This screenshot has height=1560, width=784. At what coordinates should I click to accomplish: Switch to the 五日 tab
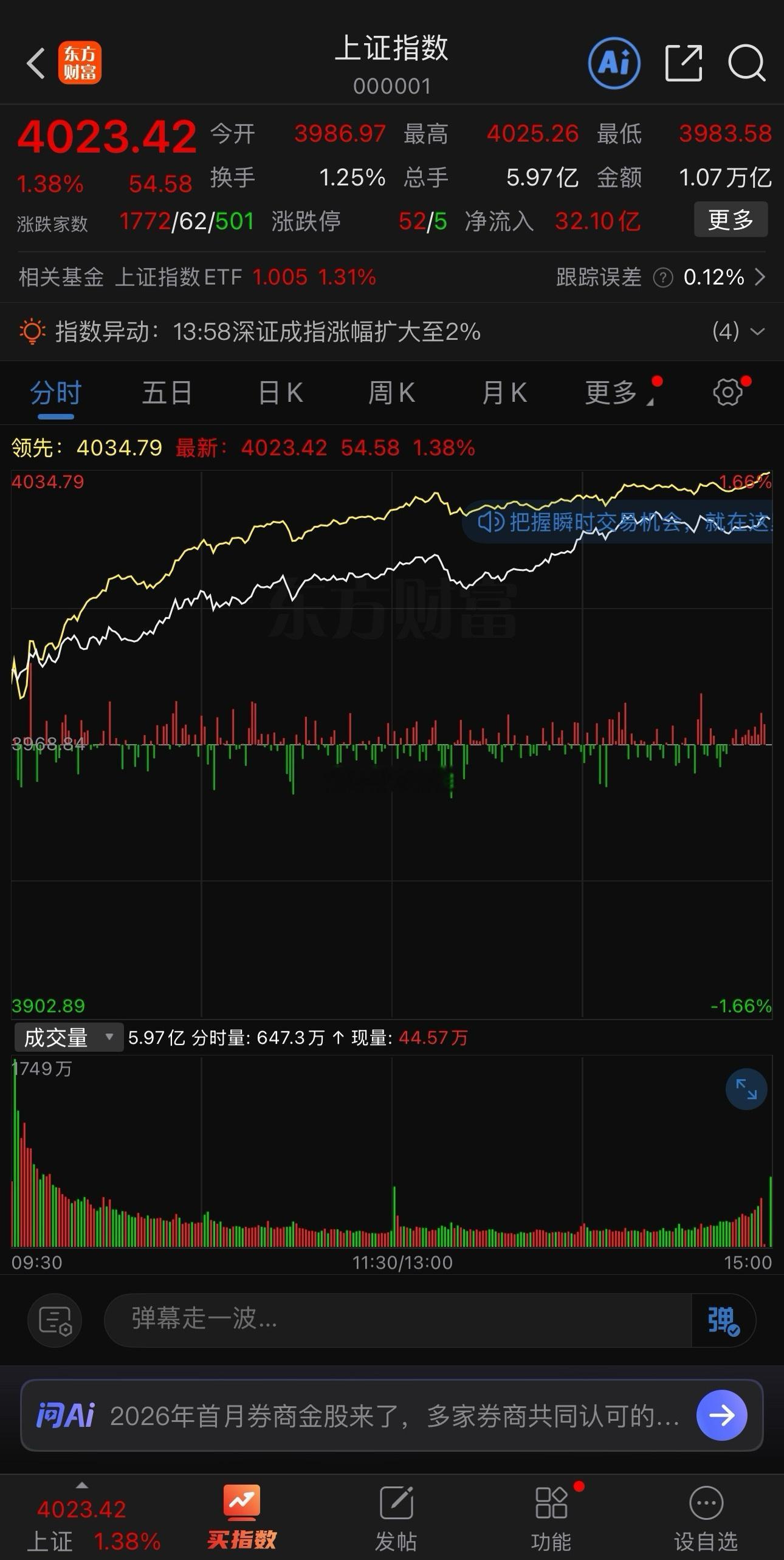click(166, 393)
